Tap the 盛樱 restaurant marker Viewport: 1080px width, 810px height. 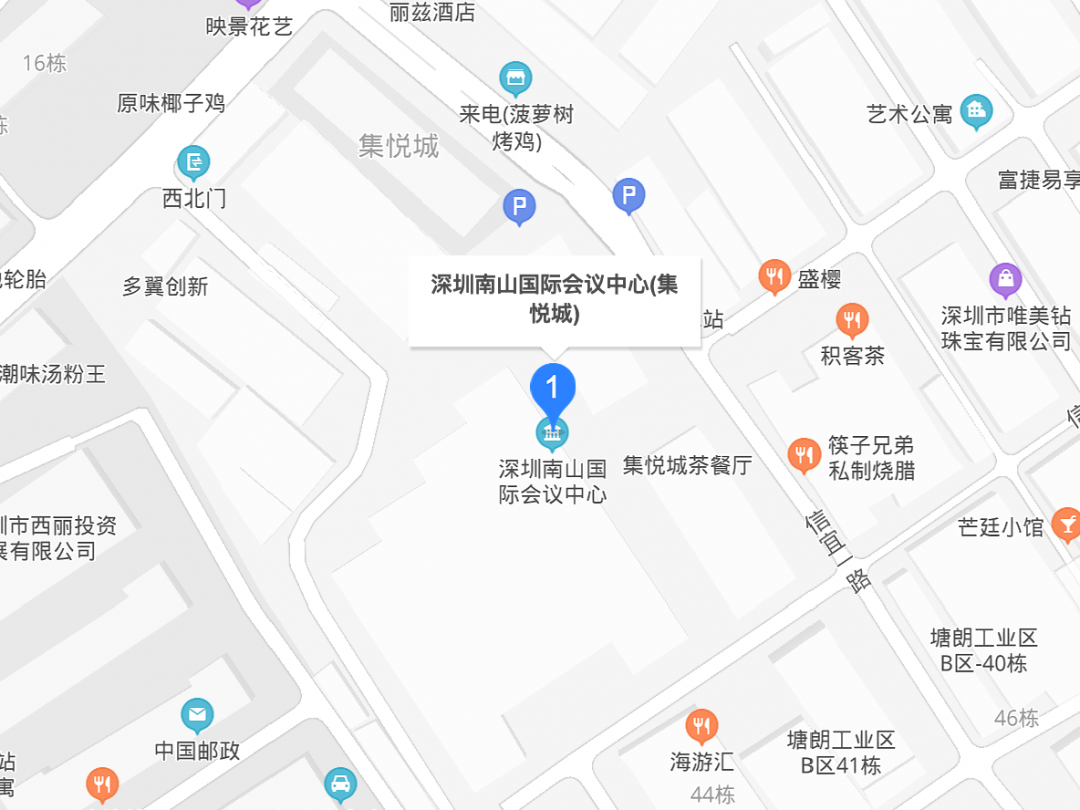click(774, 277)
